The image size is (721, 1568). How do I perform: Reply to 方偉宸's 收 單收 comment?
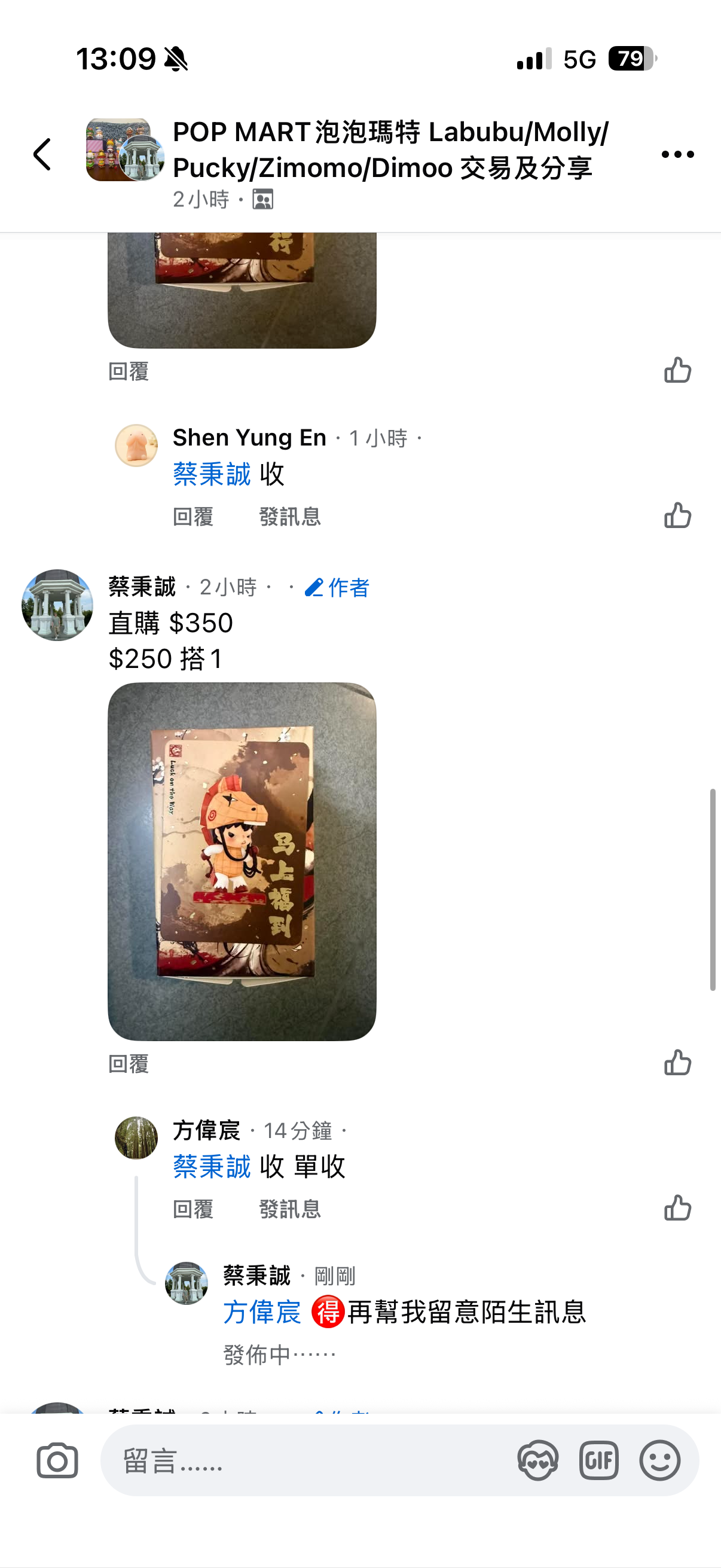193,1209
